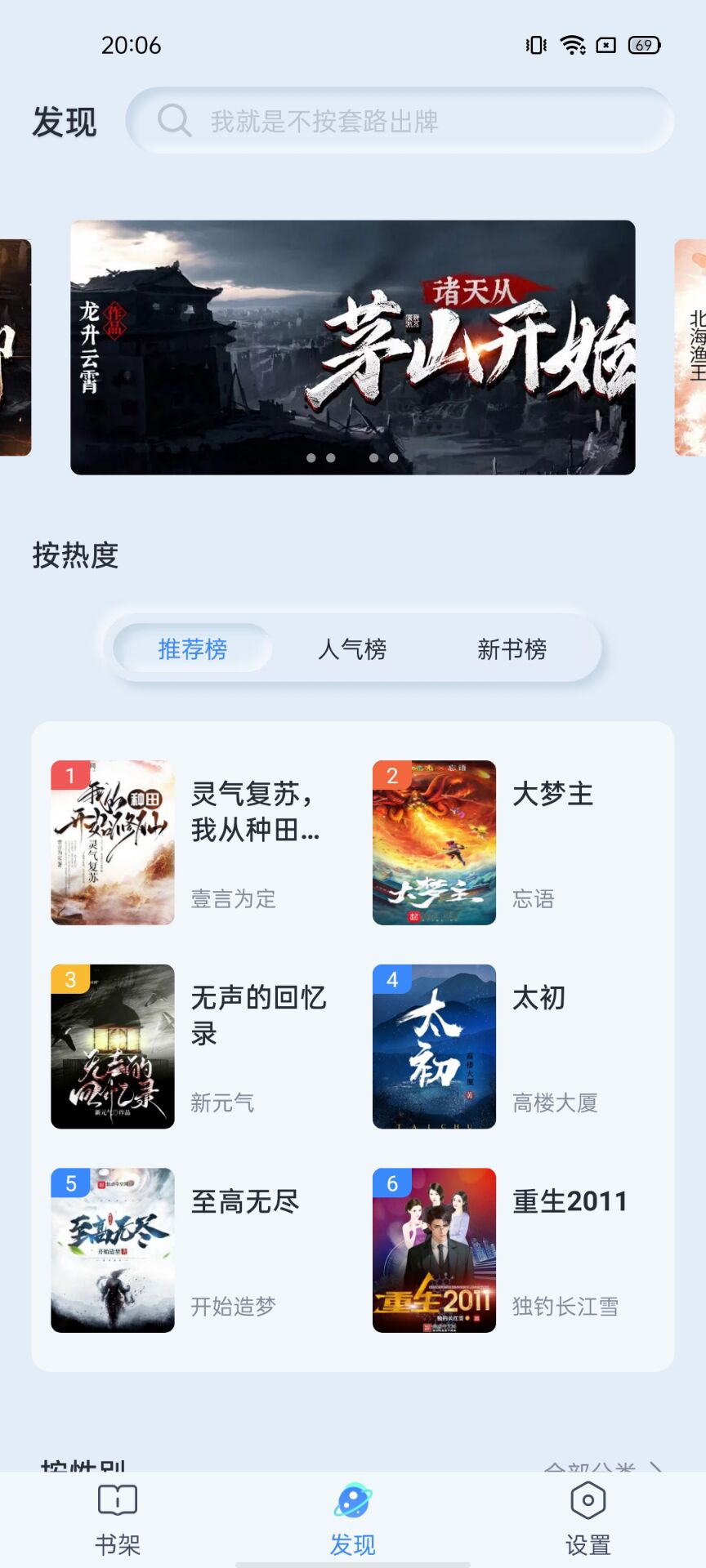Switch to the 人气榜 ranking tab
The width and height of the screenshot is (706, 1568).
[x=352, y=648]
